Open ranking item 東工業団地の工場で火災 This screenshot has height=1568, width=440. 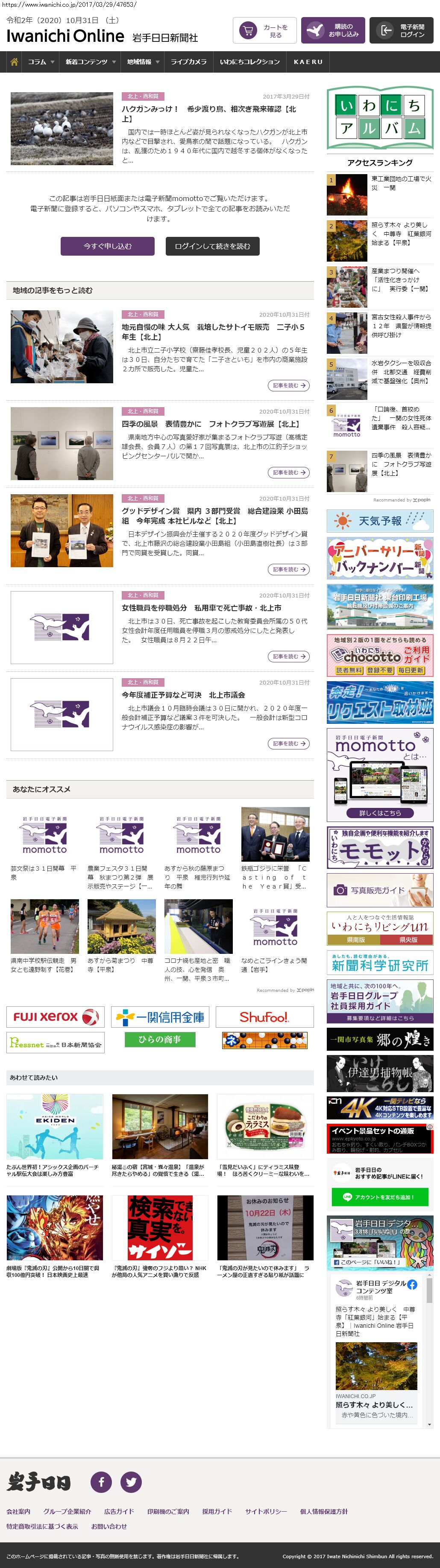(401, 183)
